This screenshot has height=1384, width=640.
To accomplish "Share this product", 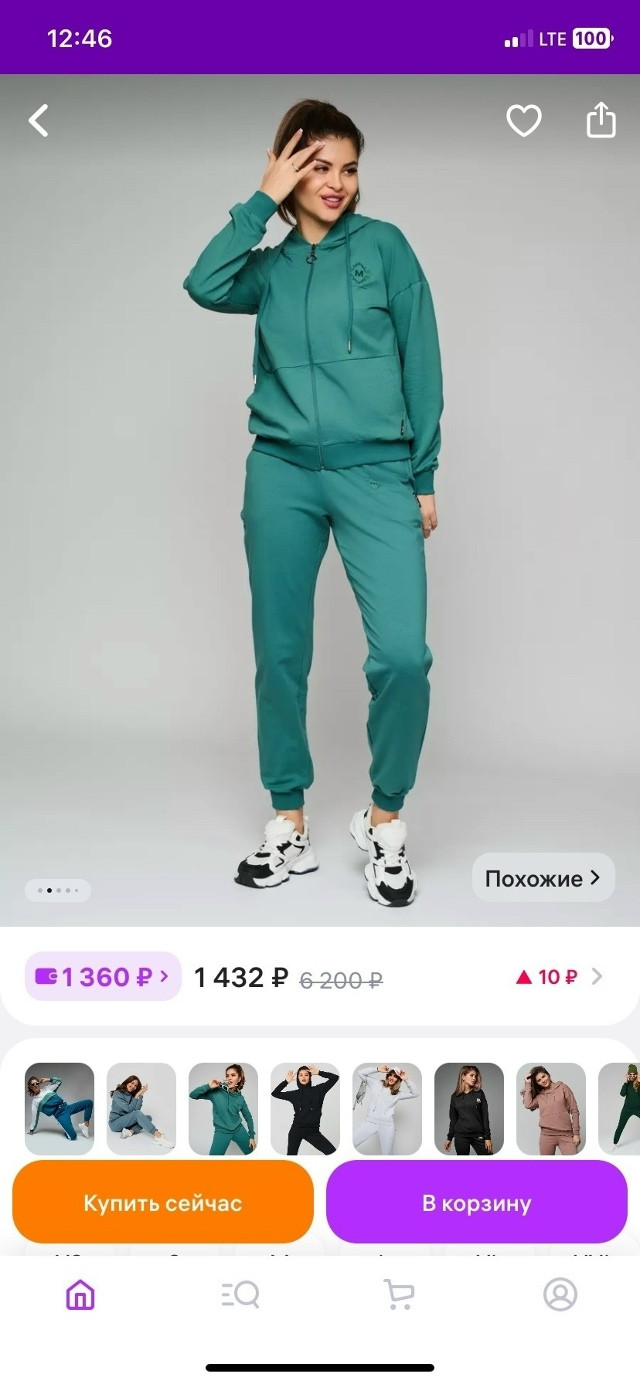I will (x=600, y=120).
